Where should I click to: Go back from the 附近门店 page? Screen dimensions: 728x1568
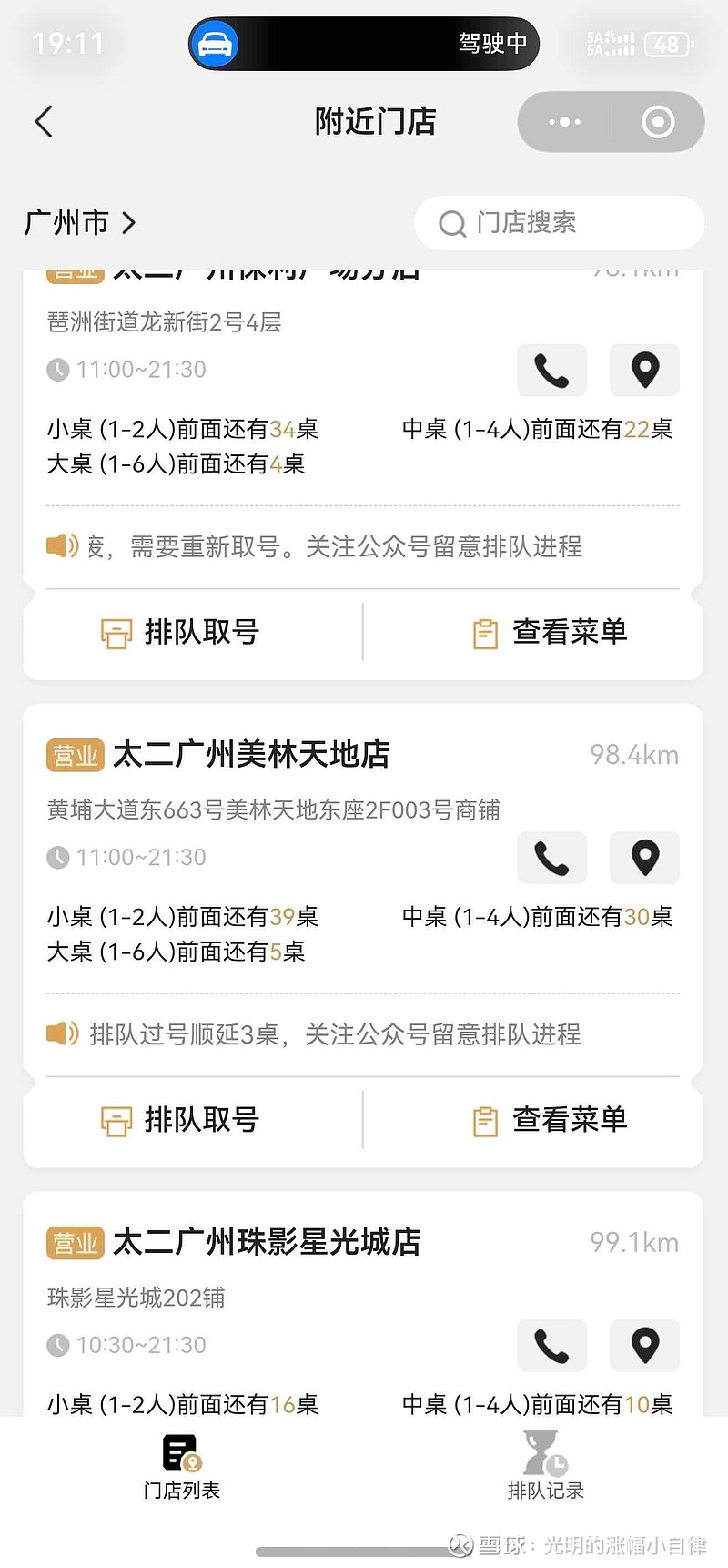44,121
